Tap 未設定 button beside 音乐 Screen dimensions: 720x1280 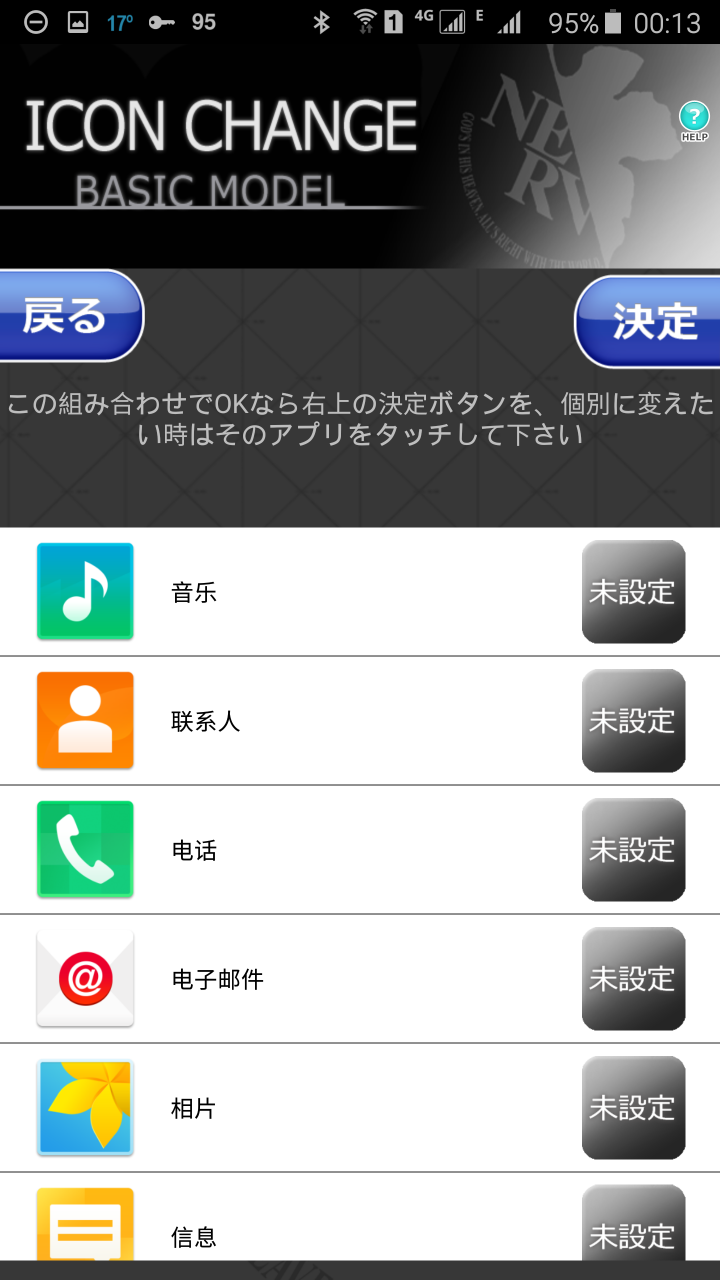point(633,592)
